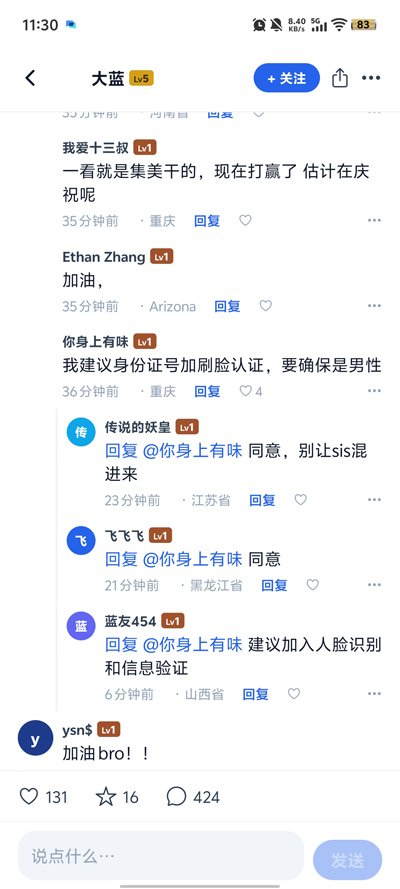The height and width of the screenshot is (889, 400).
Task: Like 我爱十三叔's comment
Action: (x=245, y=220)
